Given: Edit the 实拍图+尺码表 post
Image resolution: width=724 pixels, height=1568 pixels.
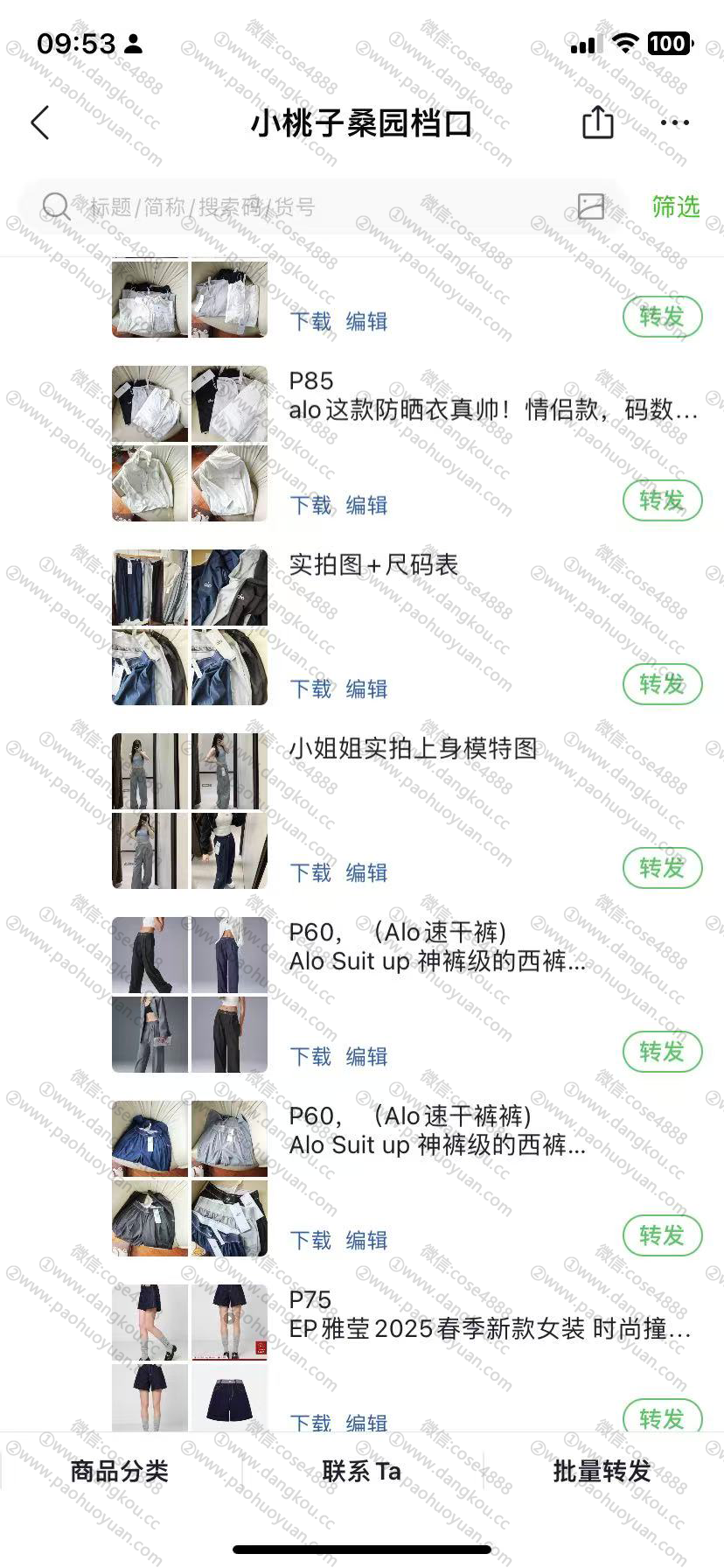Looking at the screenshot, I should (x=366, y=689).
